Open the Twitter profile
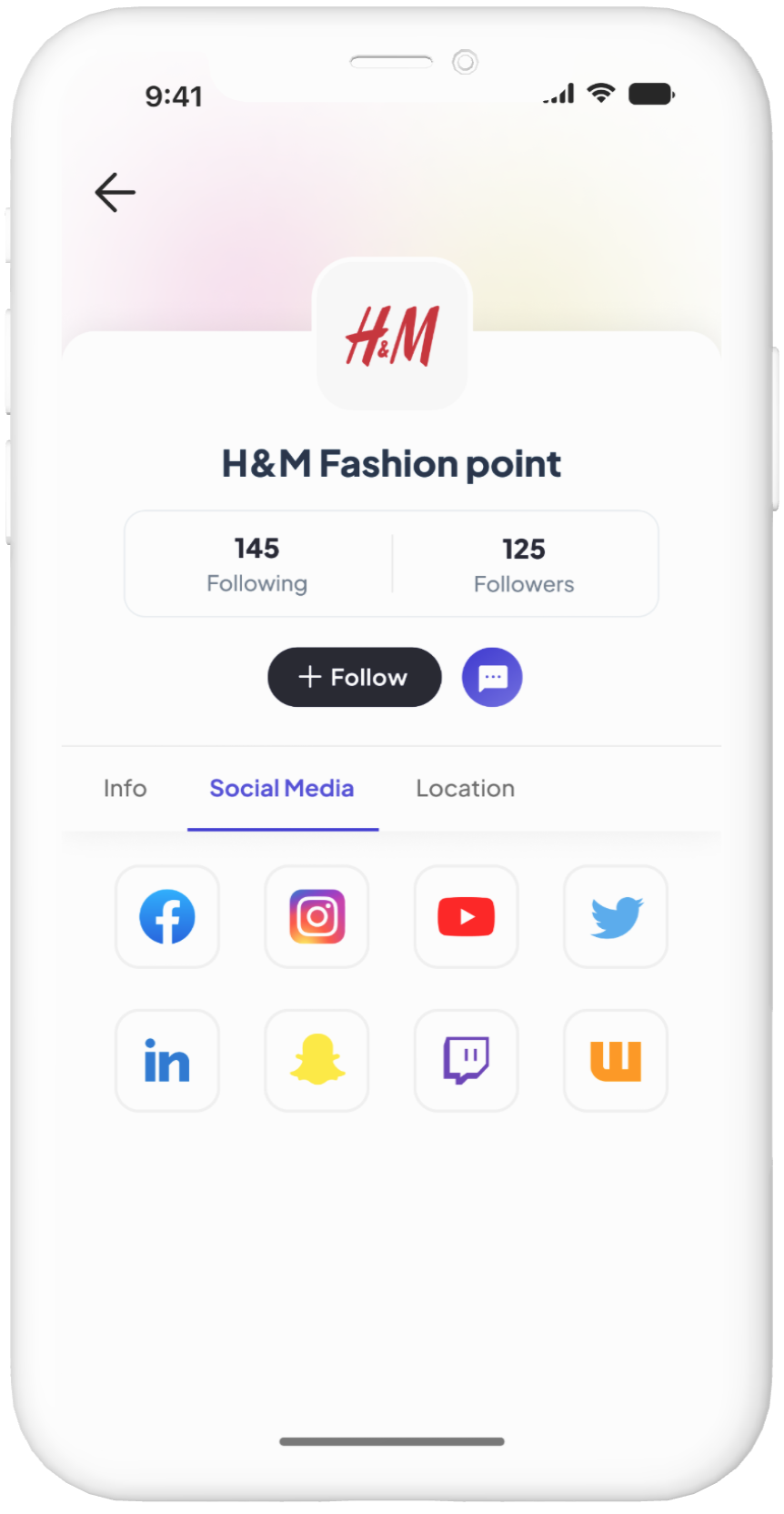The height and width of the screenshot is (1514, 784). [616, 916]
